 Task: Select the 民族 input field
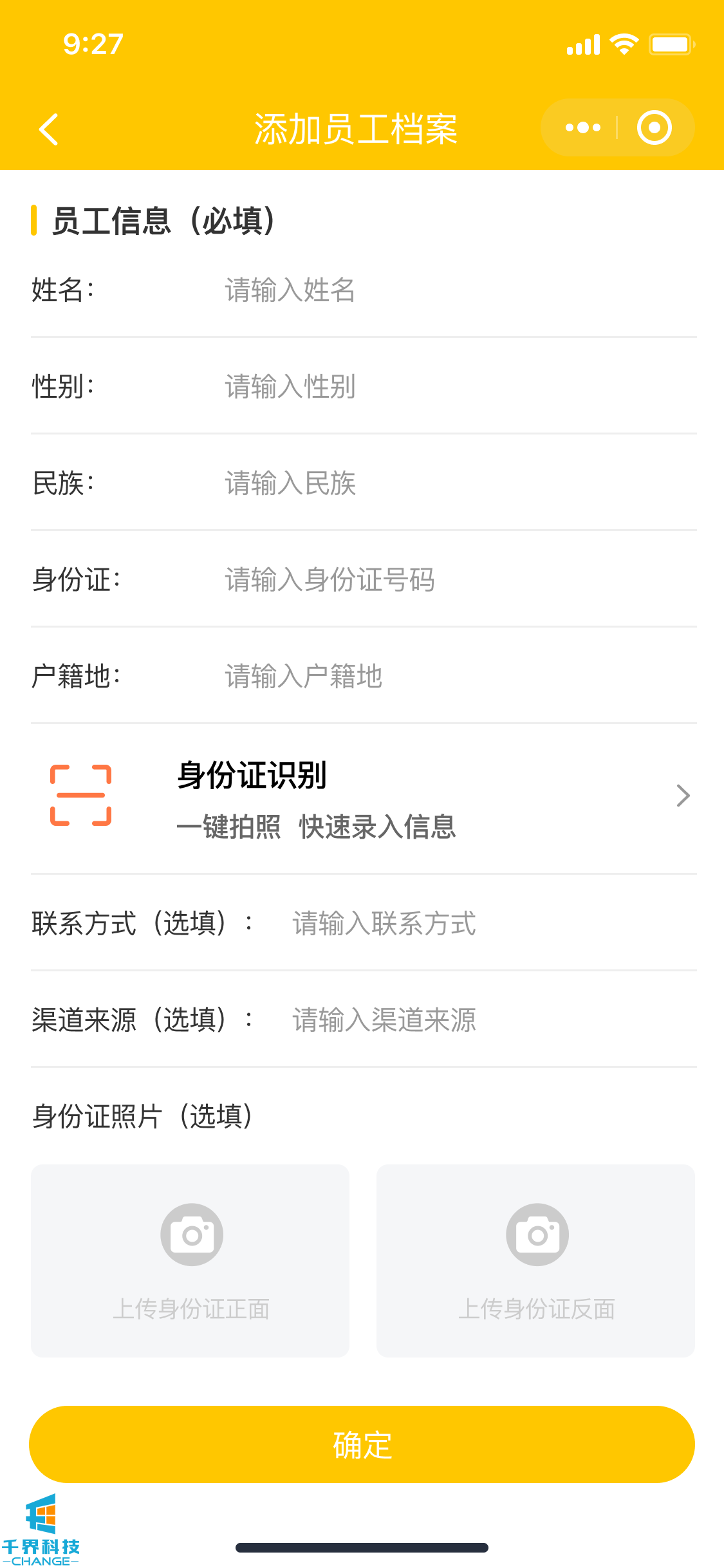pos(450,483)
